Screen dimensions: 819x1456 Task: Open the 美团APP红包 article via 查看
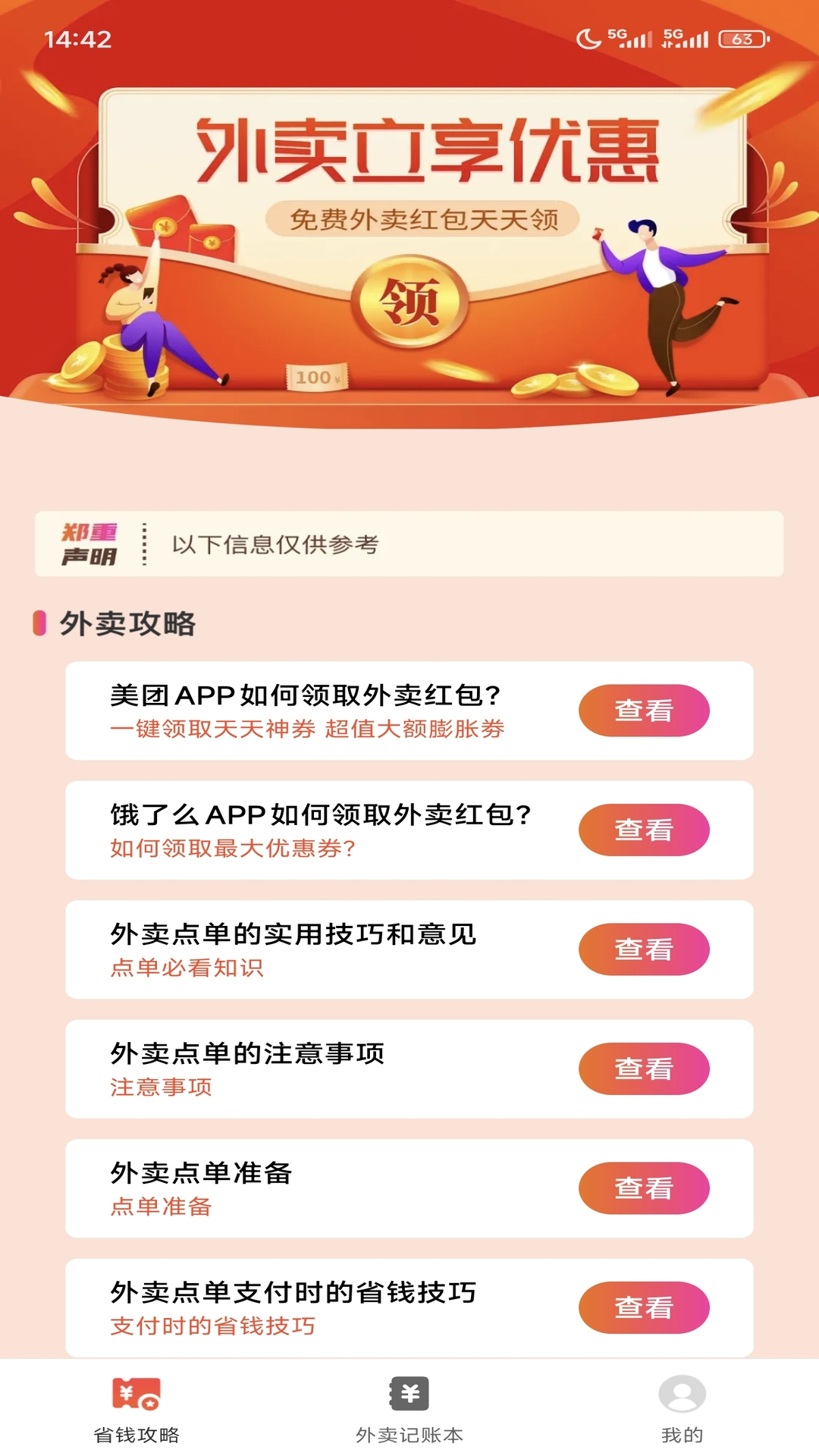coord(644,710)
